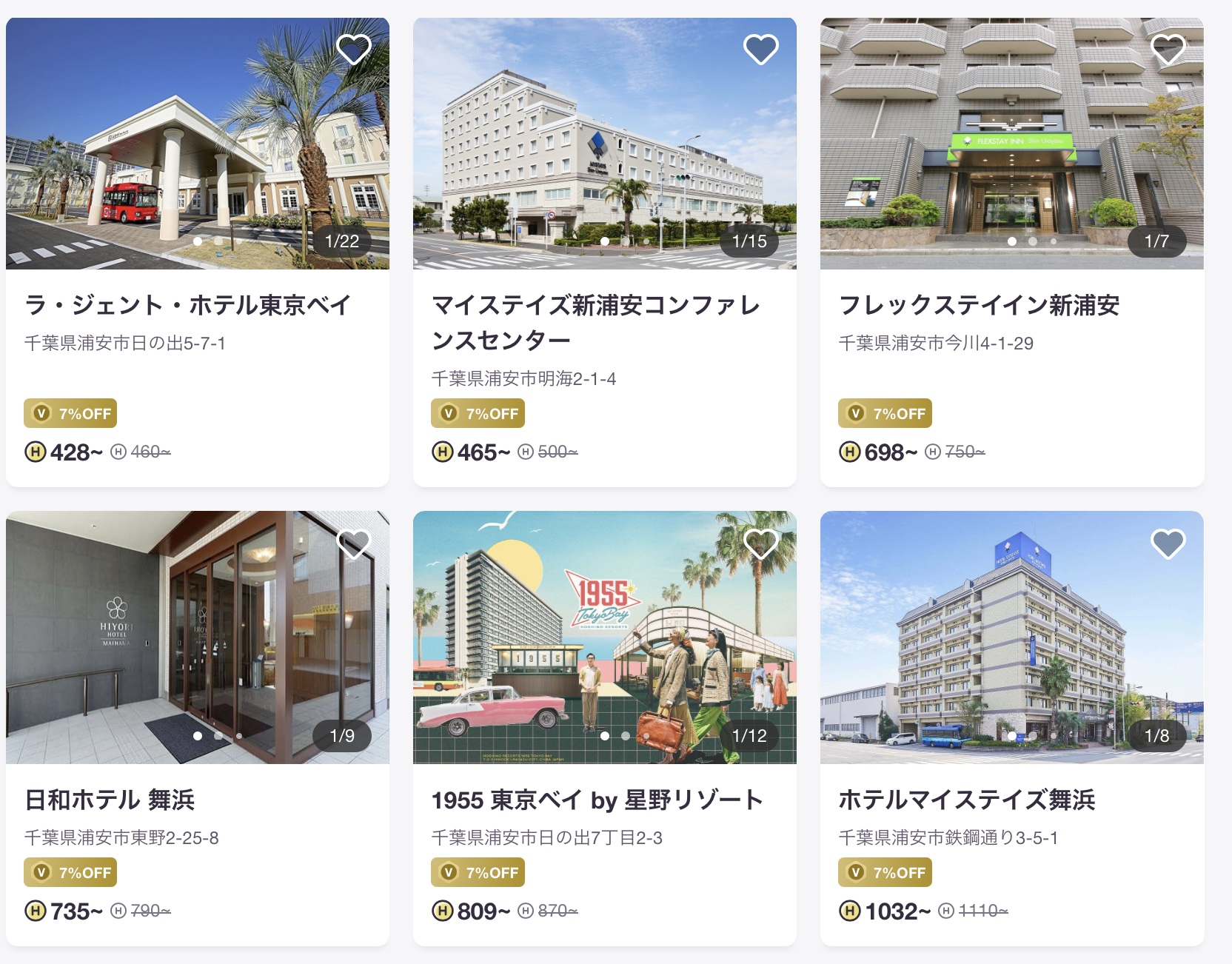Heart the ホテルマイステイズ舞浜 listing
Screen dimensions: 1232x964
pos(1168,544)
